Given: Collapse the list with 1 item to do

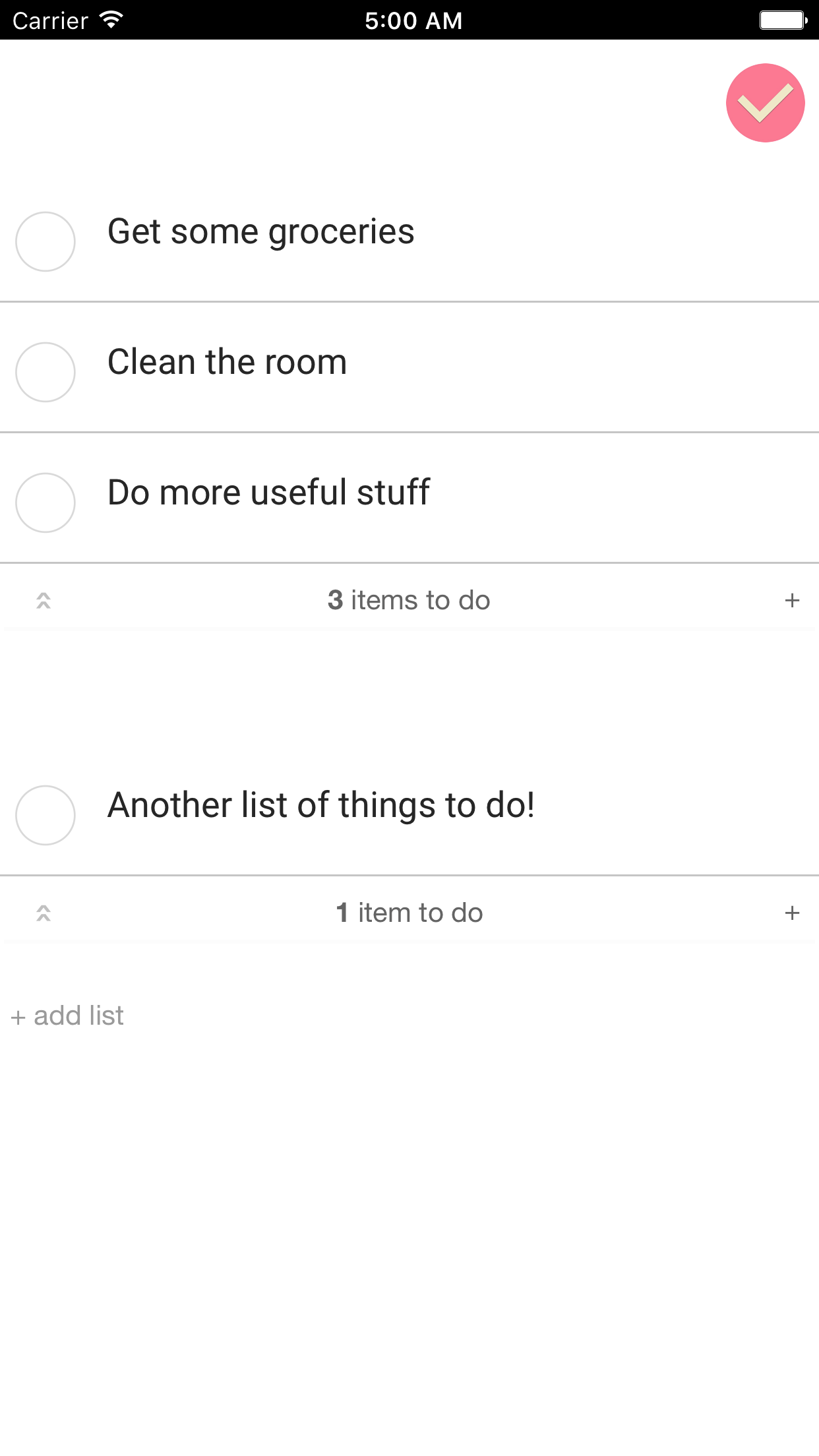Looking at the screenshot, I should 44,913.
